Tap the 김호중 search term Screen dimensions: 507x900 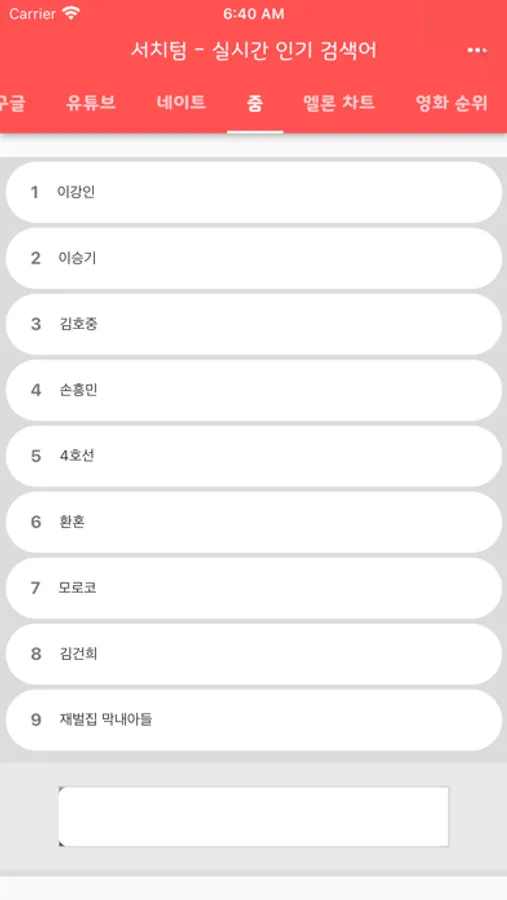click(x=254, y=324)
